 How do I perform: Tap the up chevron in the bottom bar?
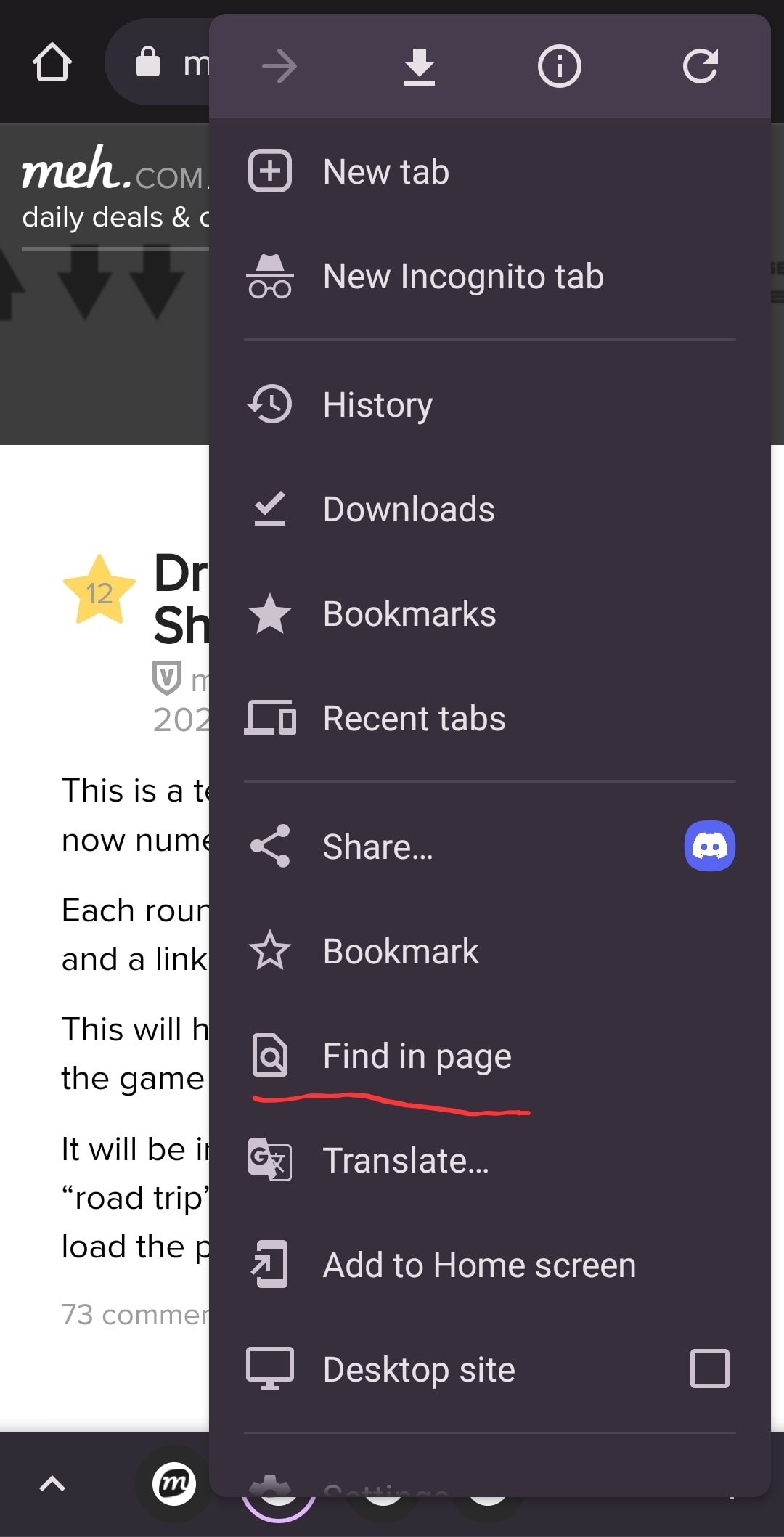pyautogui.click(x=52, y=1484)
